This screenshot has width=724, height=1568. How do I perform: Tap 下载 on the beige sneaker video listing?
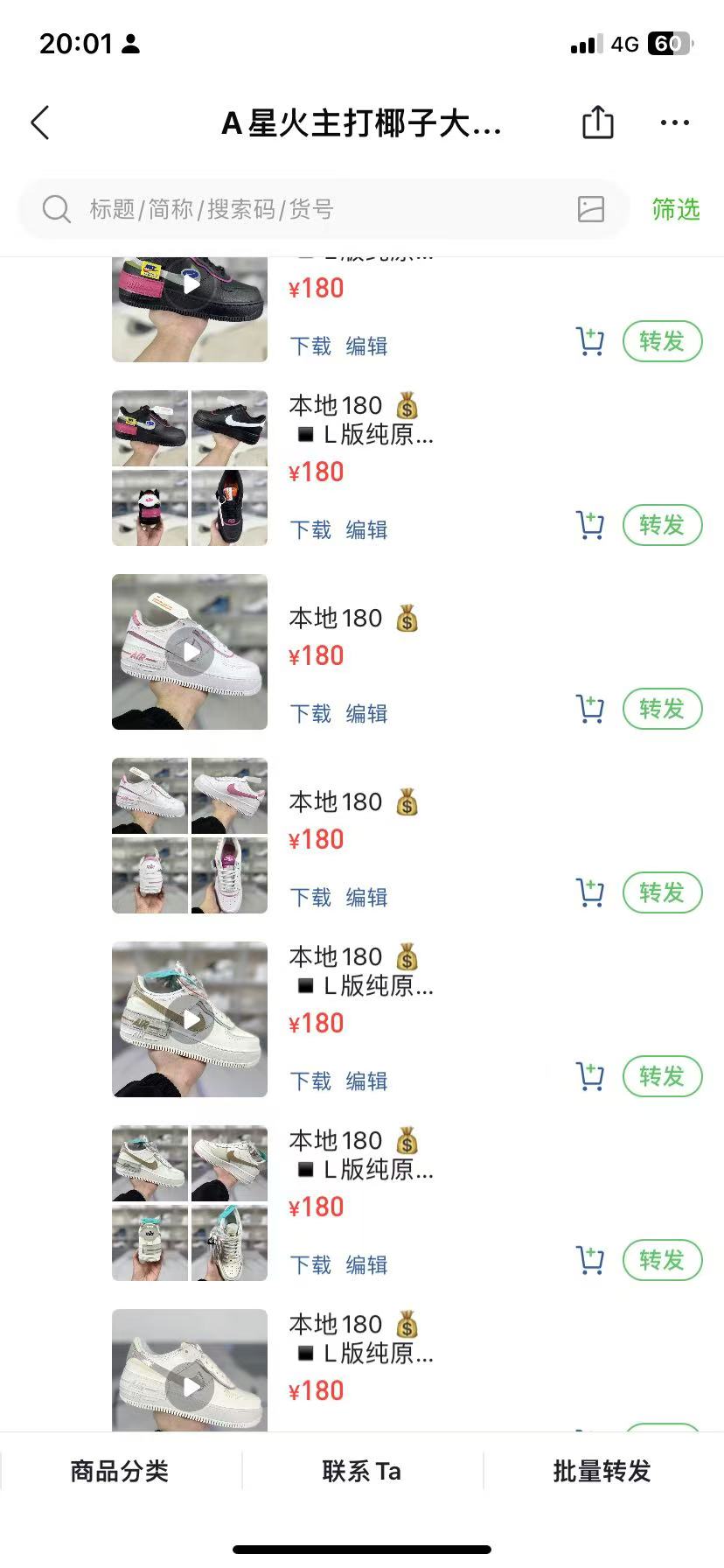(311, 1081)
